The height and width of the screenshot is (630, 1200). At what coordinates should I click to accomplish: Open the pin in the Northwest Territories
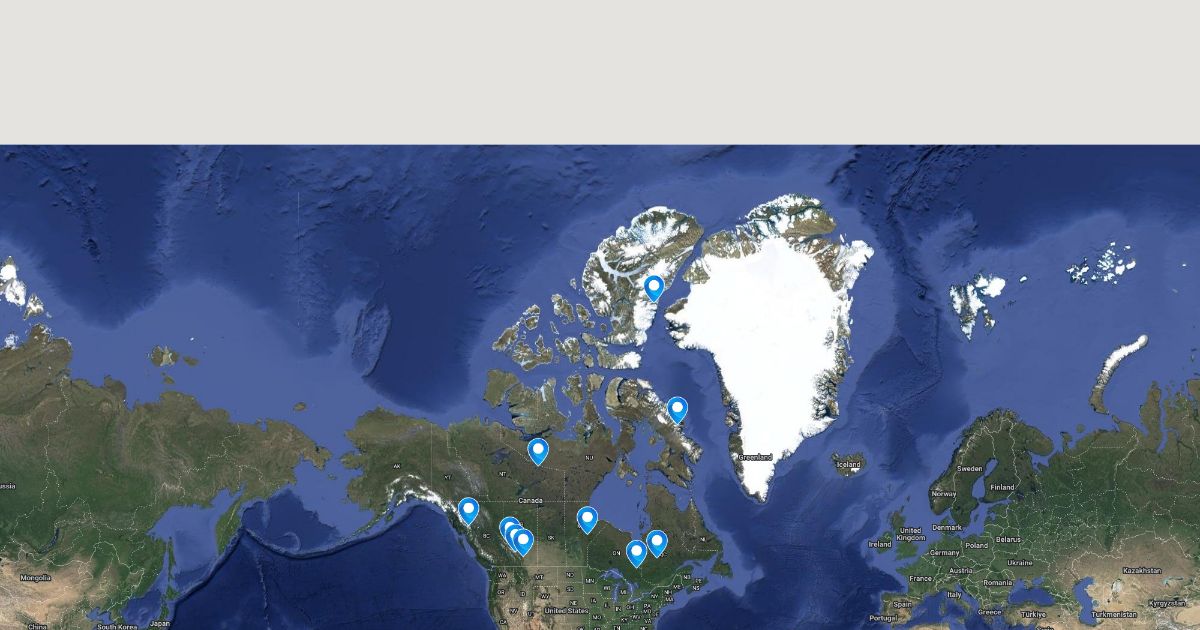click(538, 450)
